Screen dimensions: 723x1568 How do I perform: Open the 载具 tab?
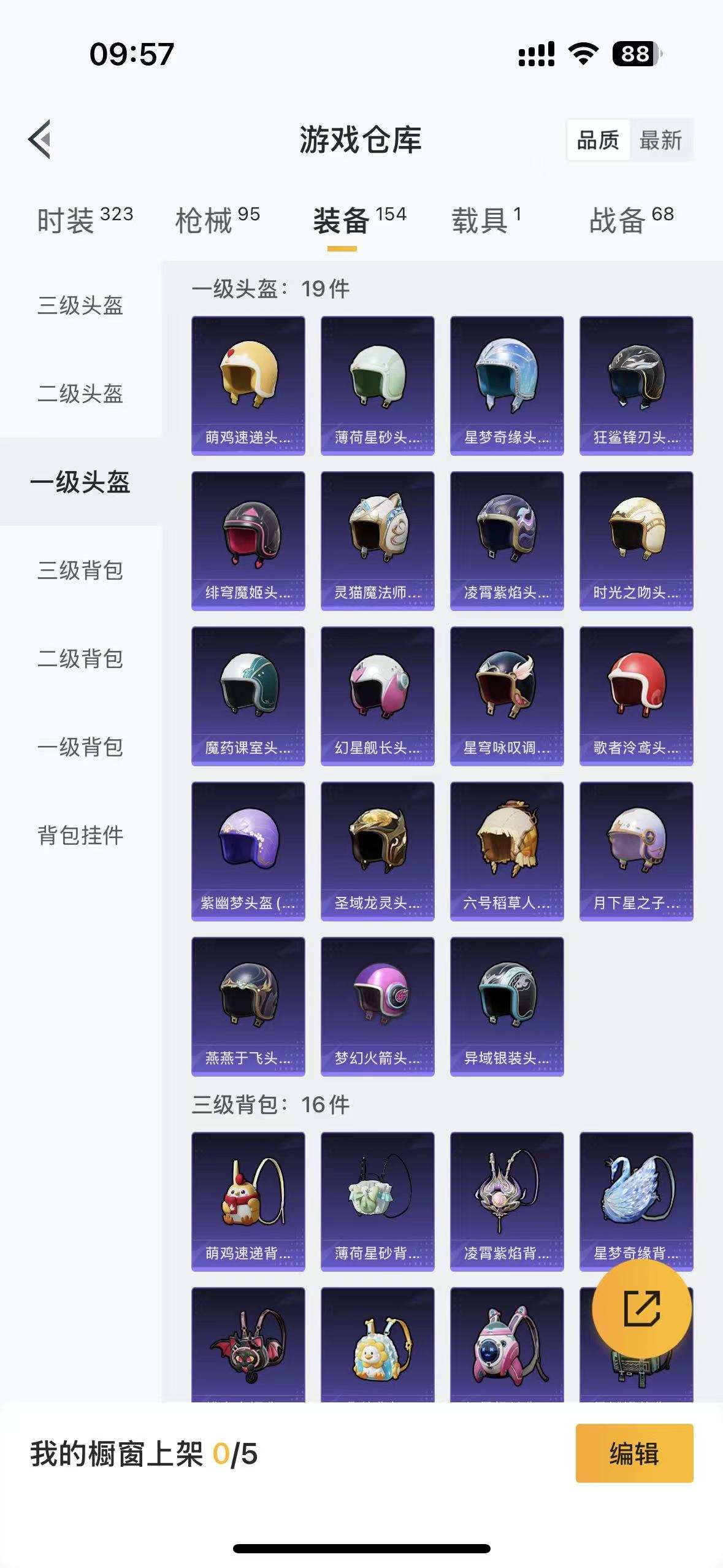(486, 220)
